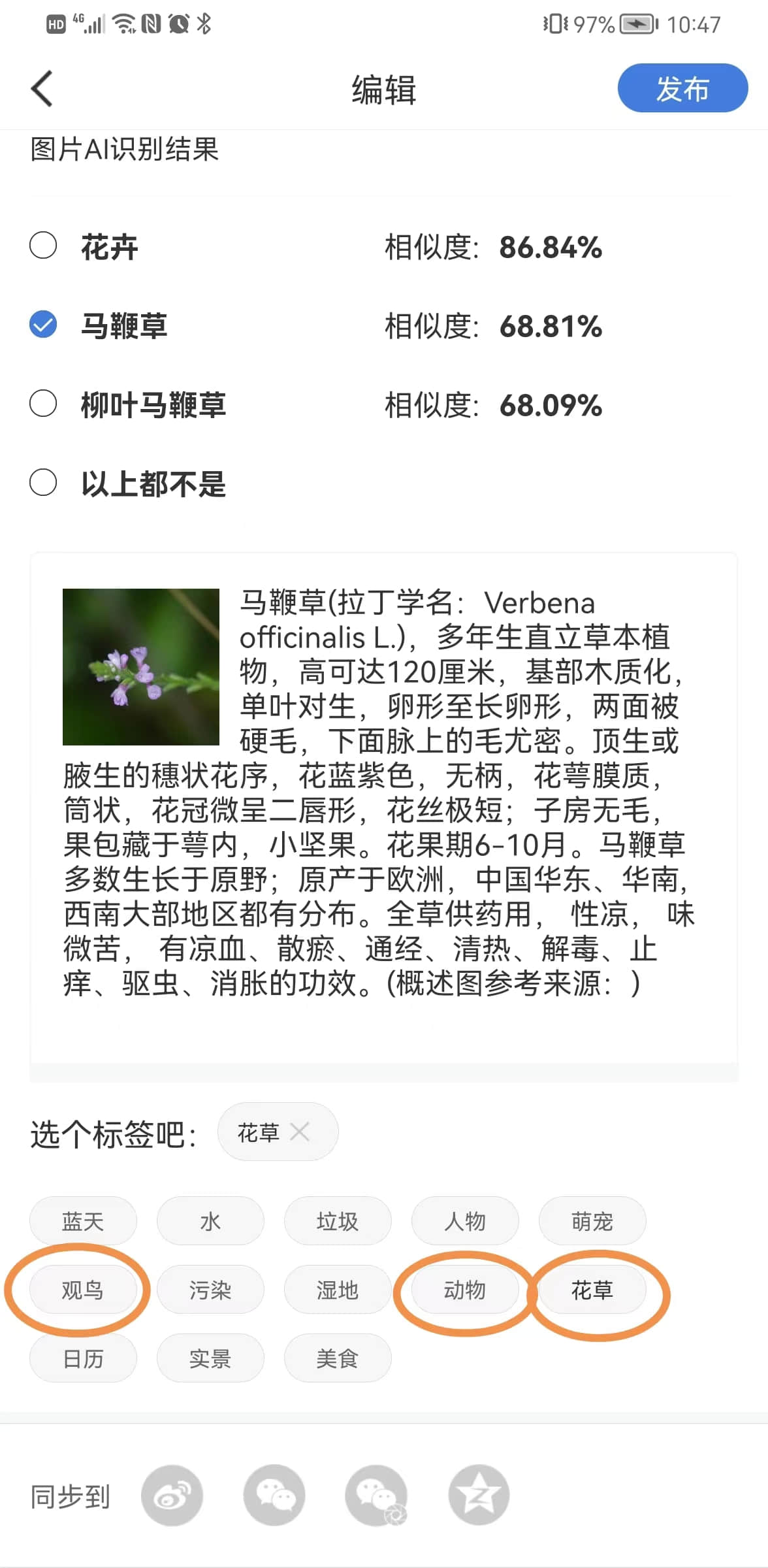Add the 蓝天 tag
This screenshot has width=768, height=1568.
(83, 1220)
